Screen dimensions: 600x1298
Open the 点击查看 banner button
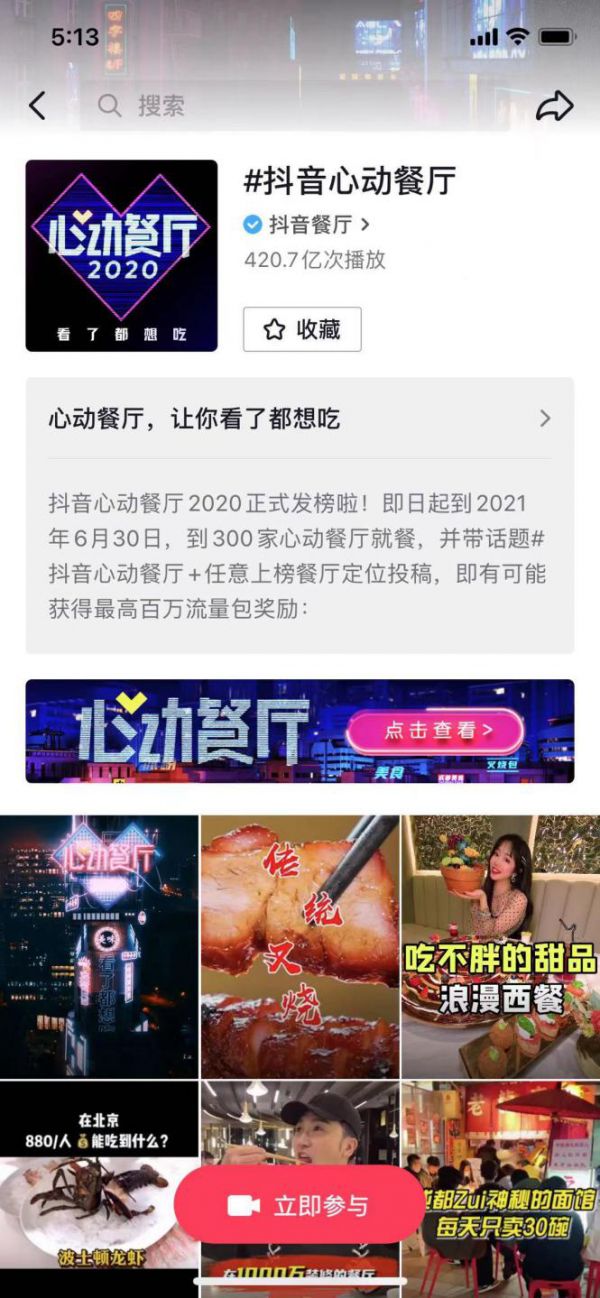[434, 731]
